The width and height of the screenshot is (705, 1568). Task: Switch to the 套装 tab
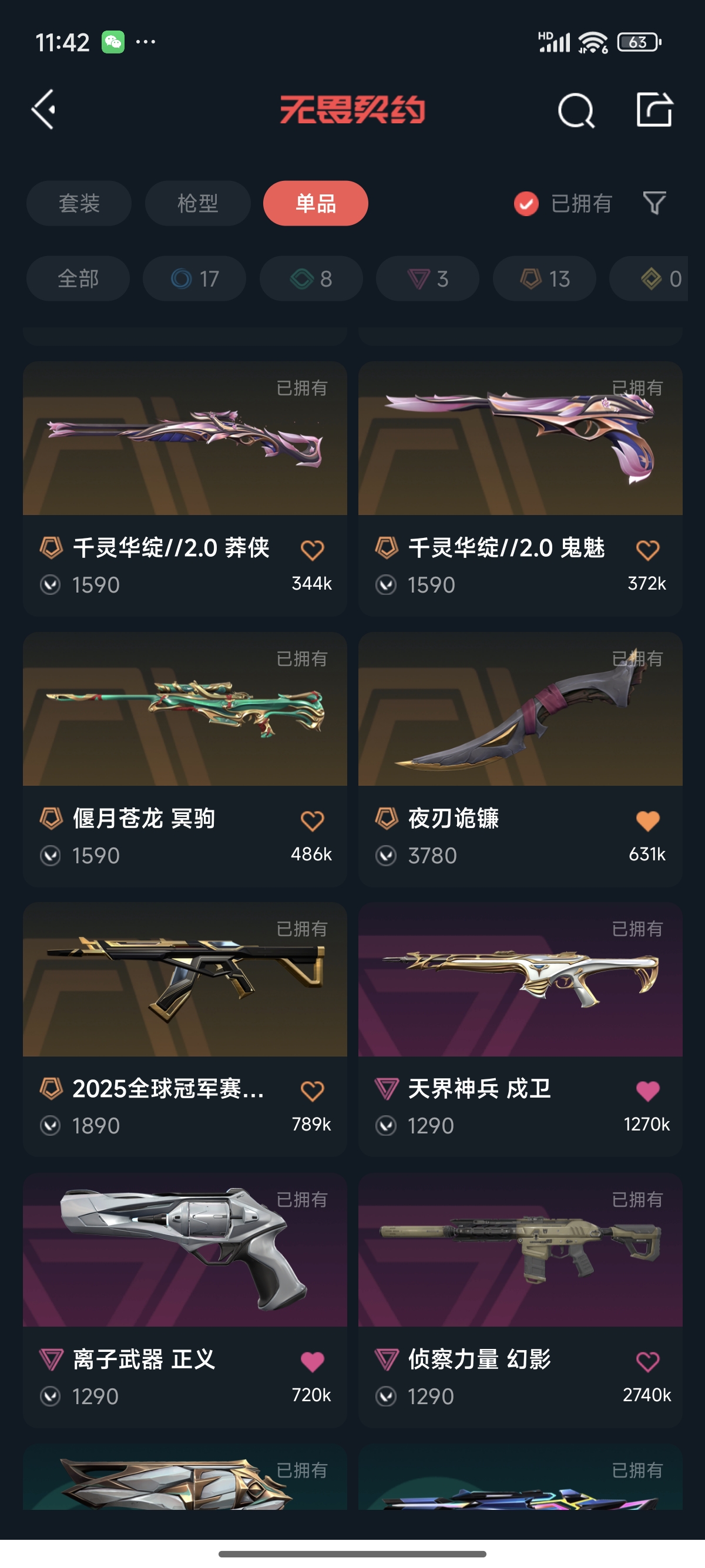[x=79, y=203]
